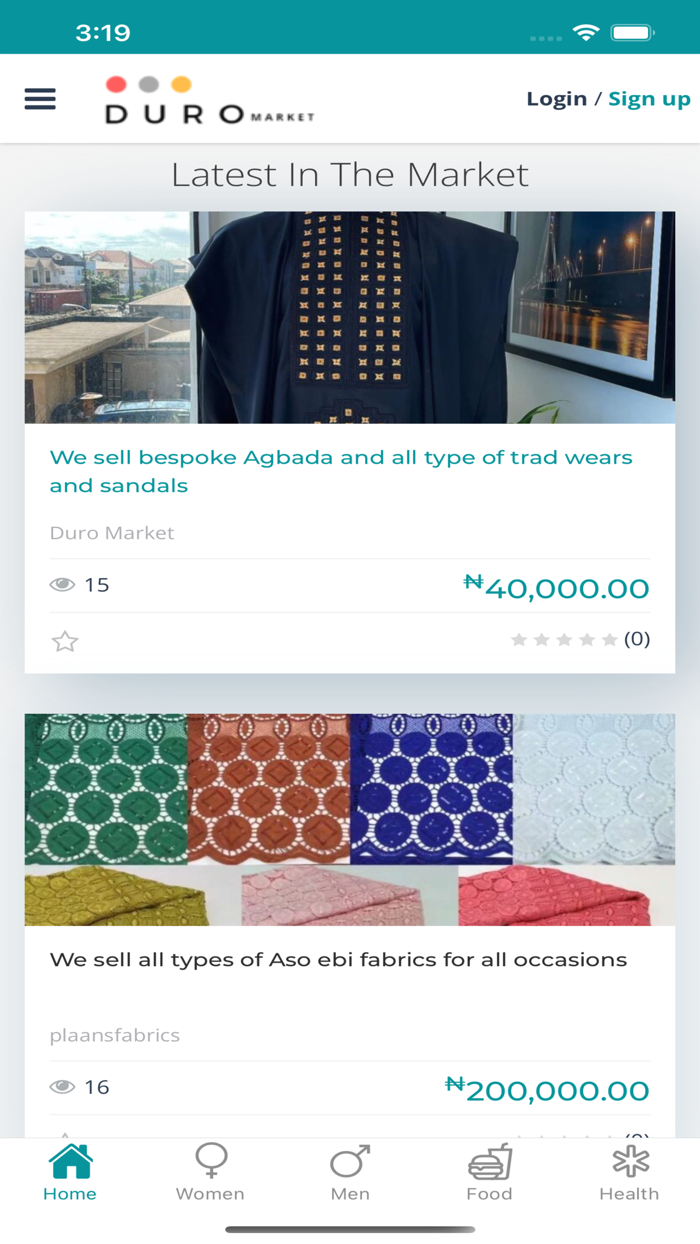Open the Agbada and trad wears title link
700x1244 pixels.
[x=341, y=471]
